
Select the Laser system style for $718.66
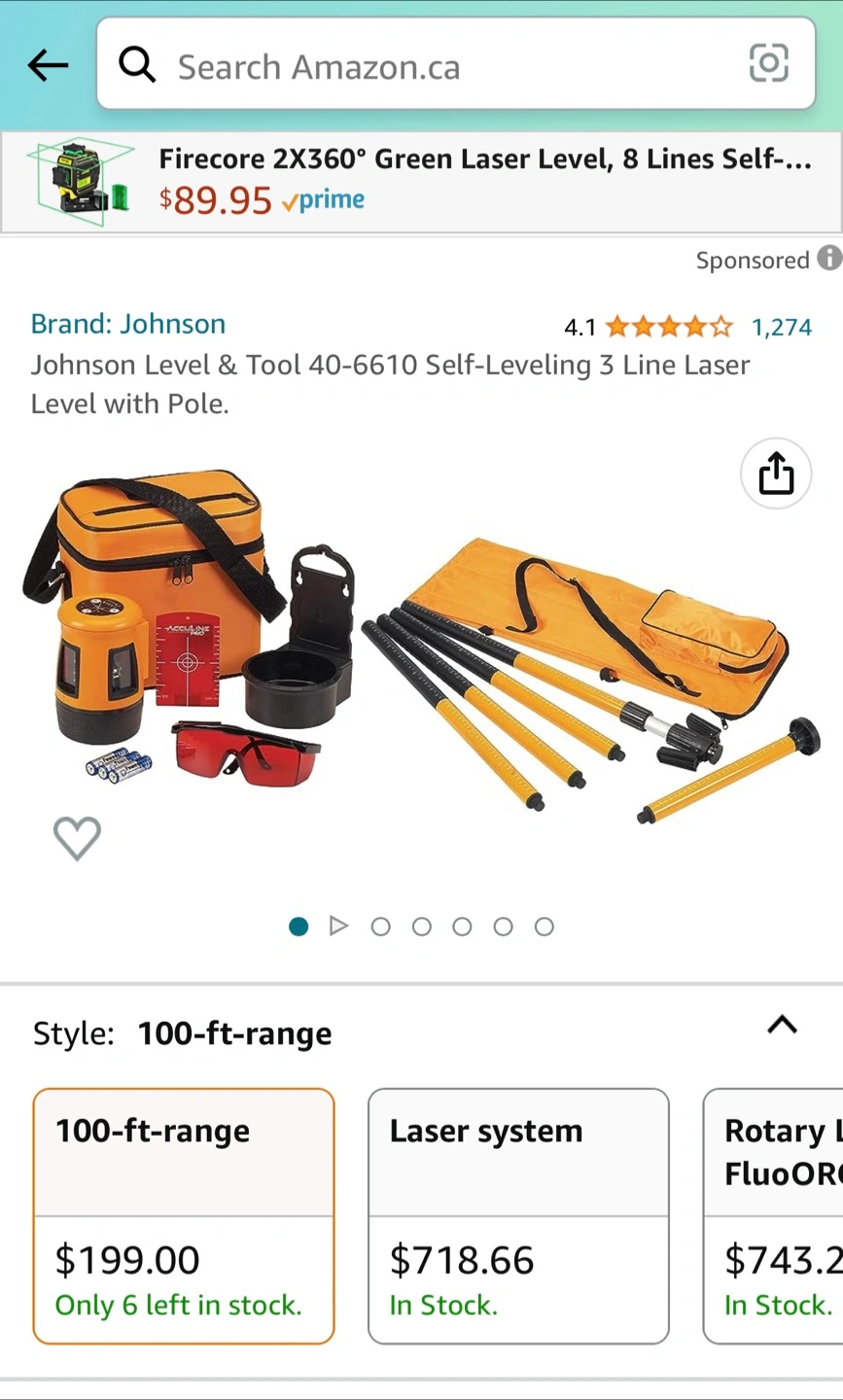(x=518, y=1216)
